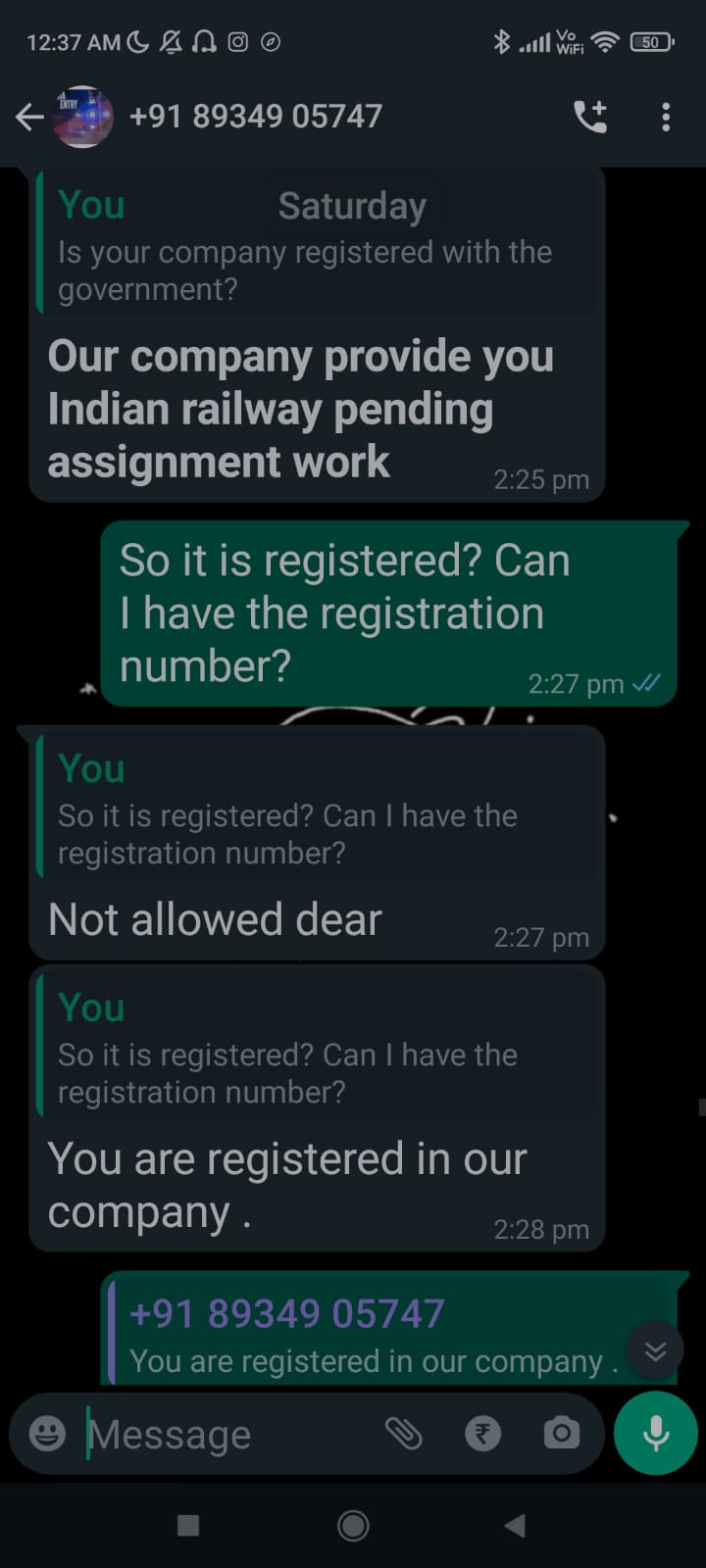Open the recent apps square button
This screenshot has width=706, height=1568.
[x=188, y=1525]
